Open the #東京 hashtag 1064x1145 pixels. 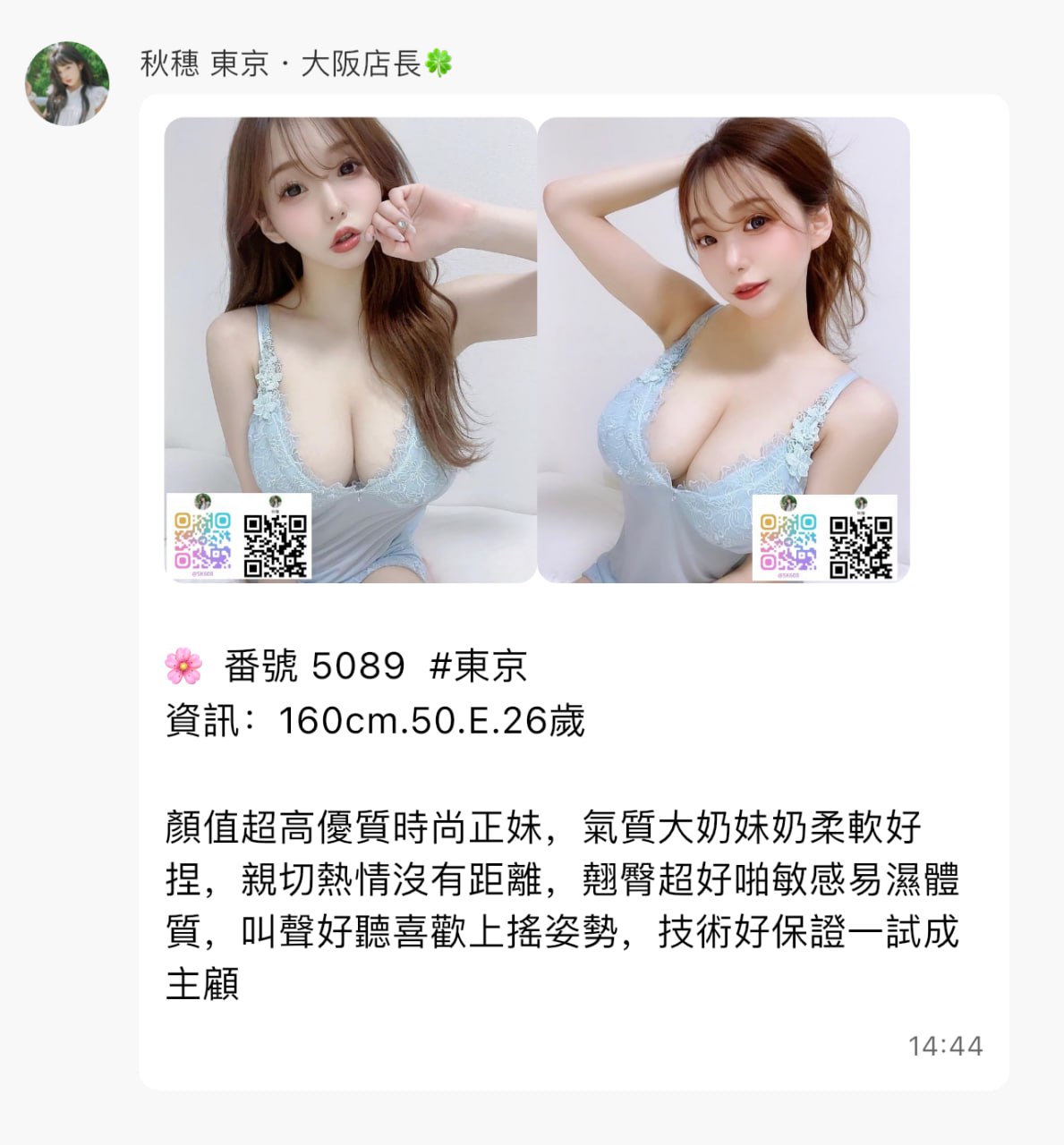(x=479, y=666)
